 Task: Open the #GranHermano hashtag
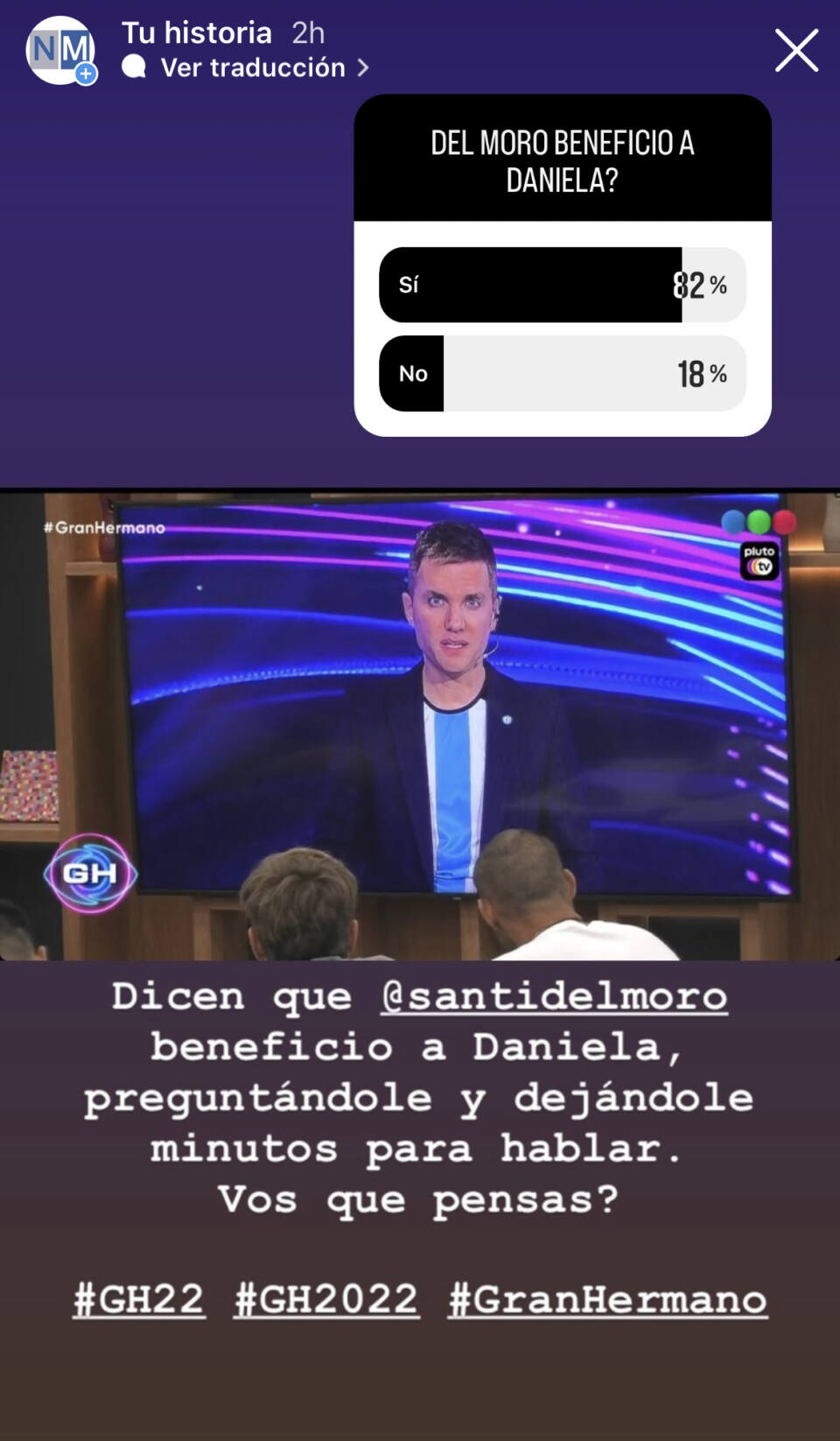[607, 1299]
